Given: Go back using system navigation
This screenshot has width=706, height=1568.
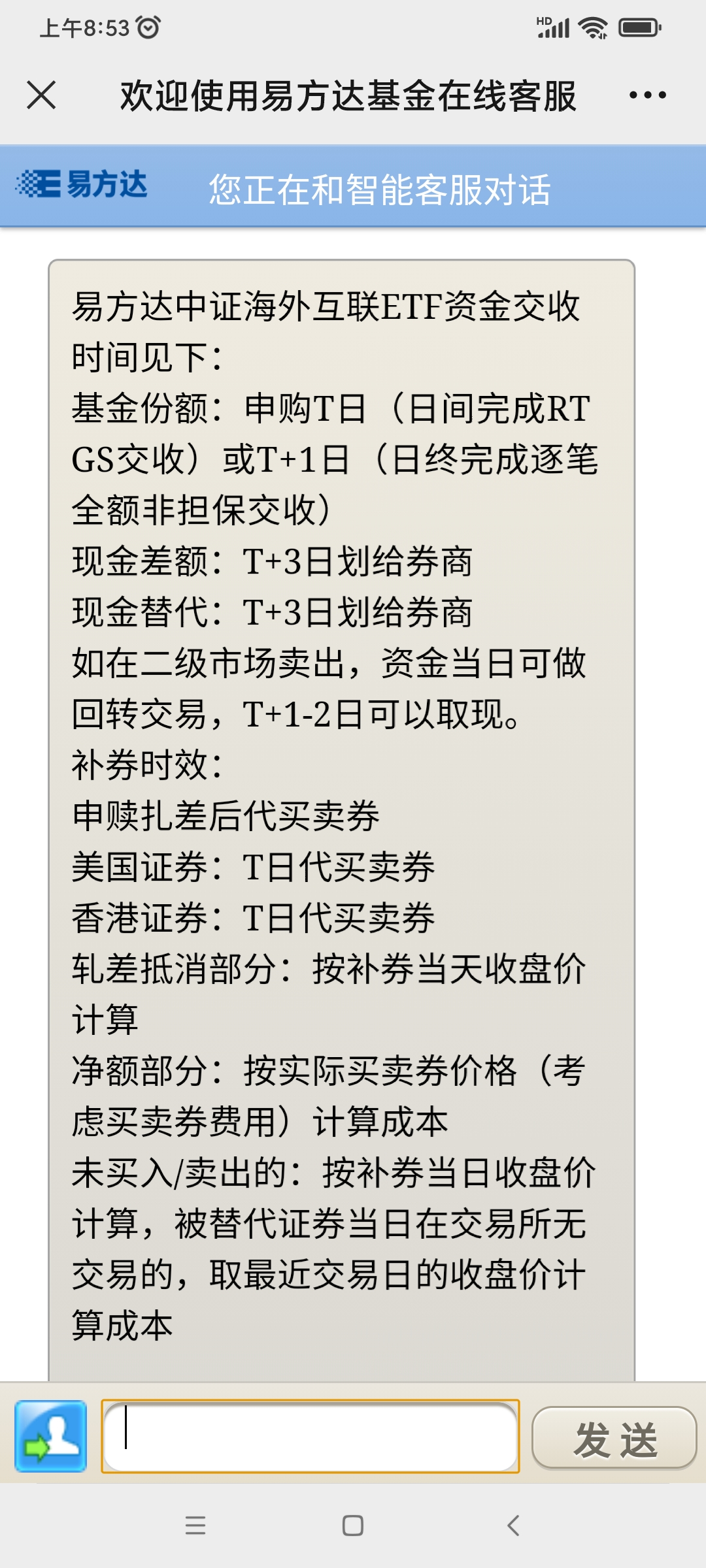Looking at the screenshot, I should pos(513,1526).
